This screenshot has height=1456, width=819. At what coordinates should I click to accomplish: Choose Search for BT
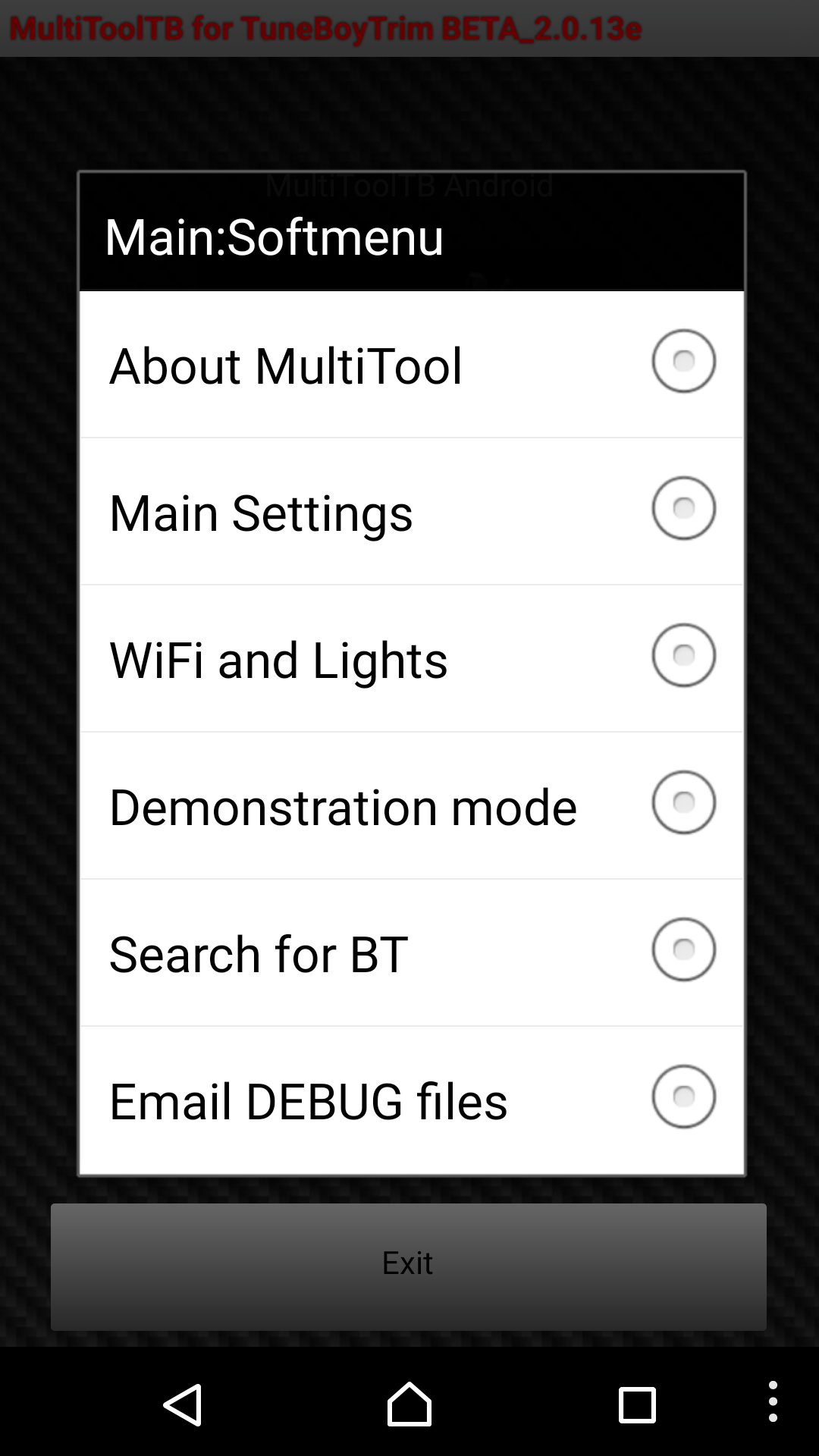pos(411,953)
